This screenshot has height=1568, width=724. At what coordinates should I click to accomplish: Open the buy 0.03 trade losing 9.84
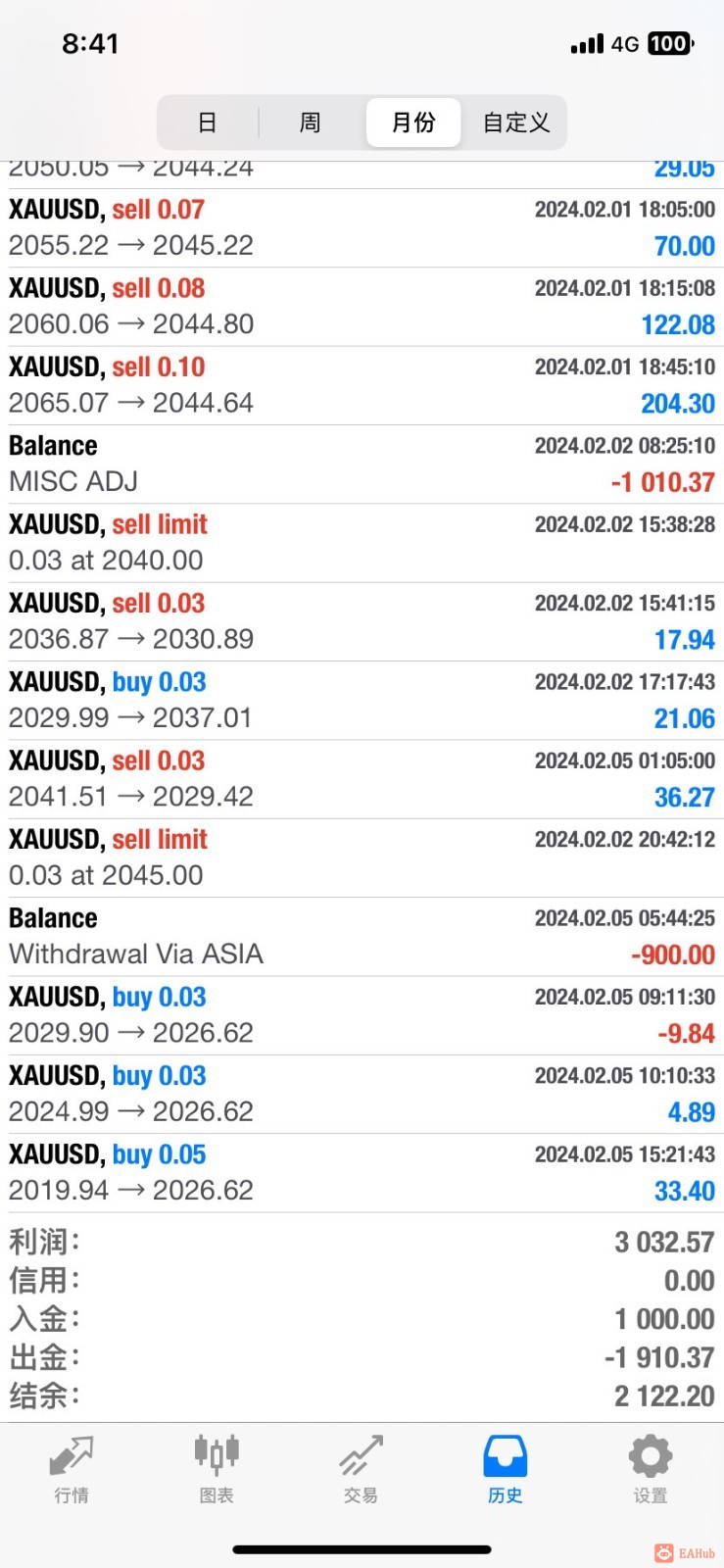[x=362, y=1015]
